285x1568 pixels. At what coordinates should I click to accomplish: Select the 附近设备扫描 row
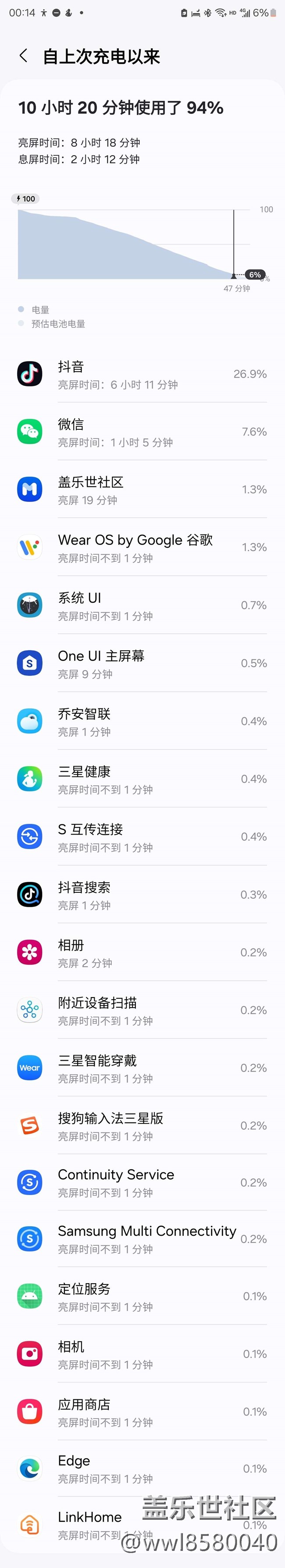point(142,1010)
